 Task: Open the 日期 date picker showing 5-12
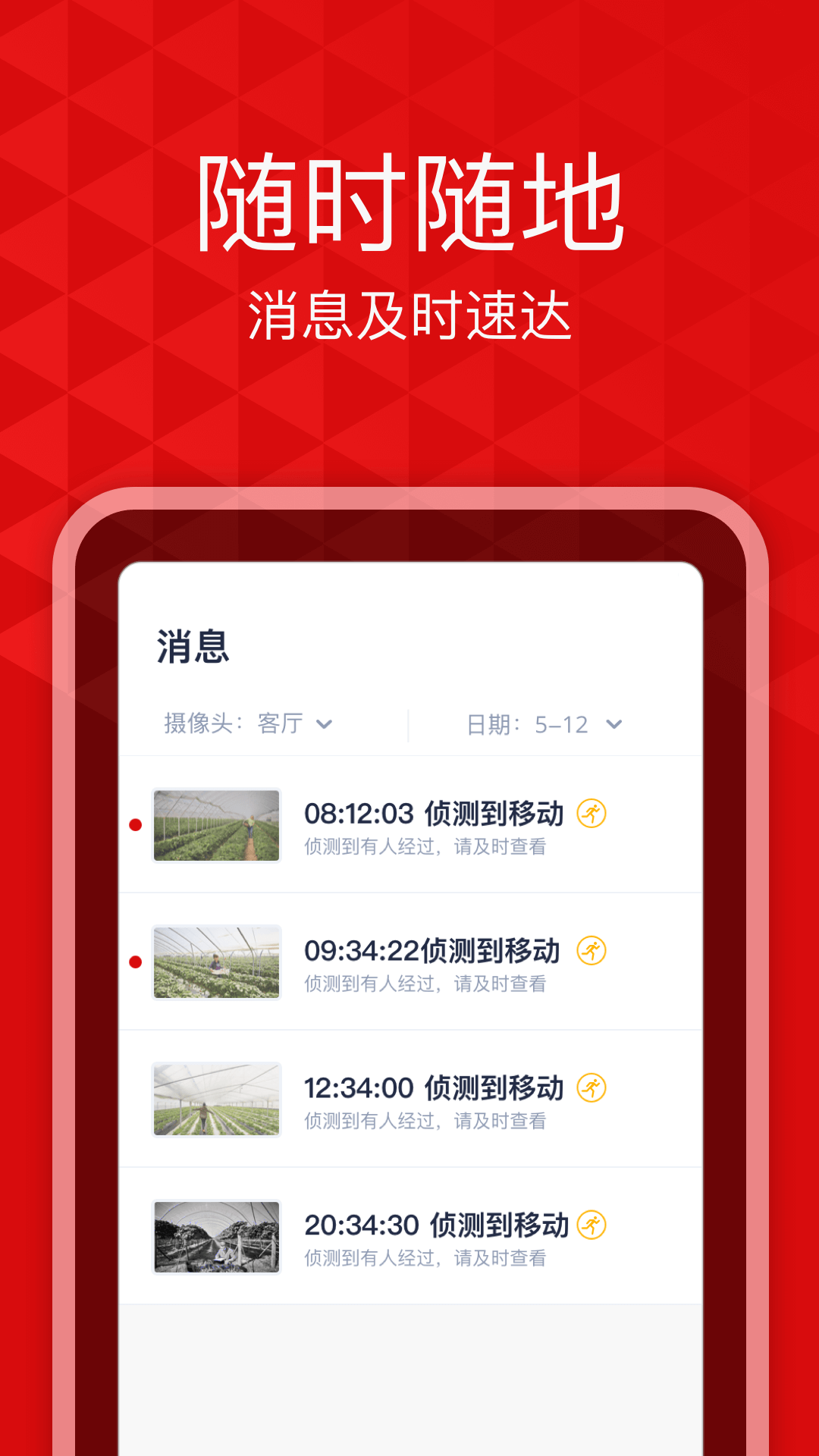[614, 725]
